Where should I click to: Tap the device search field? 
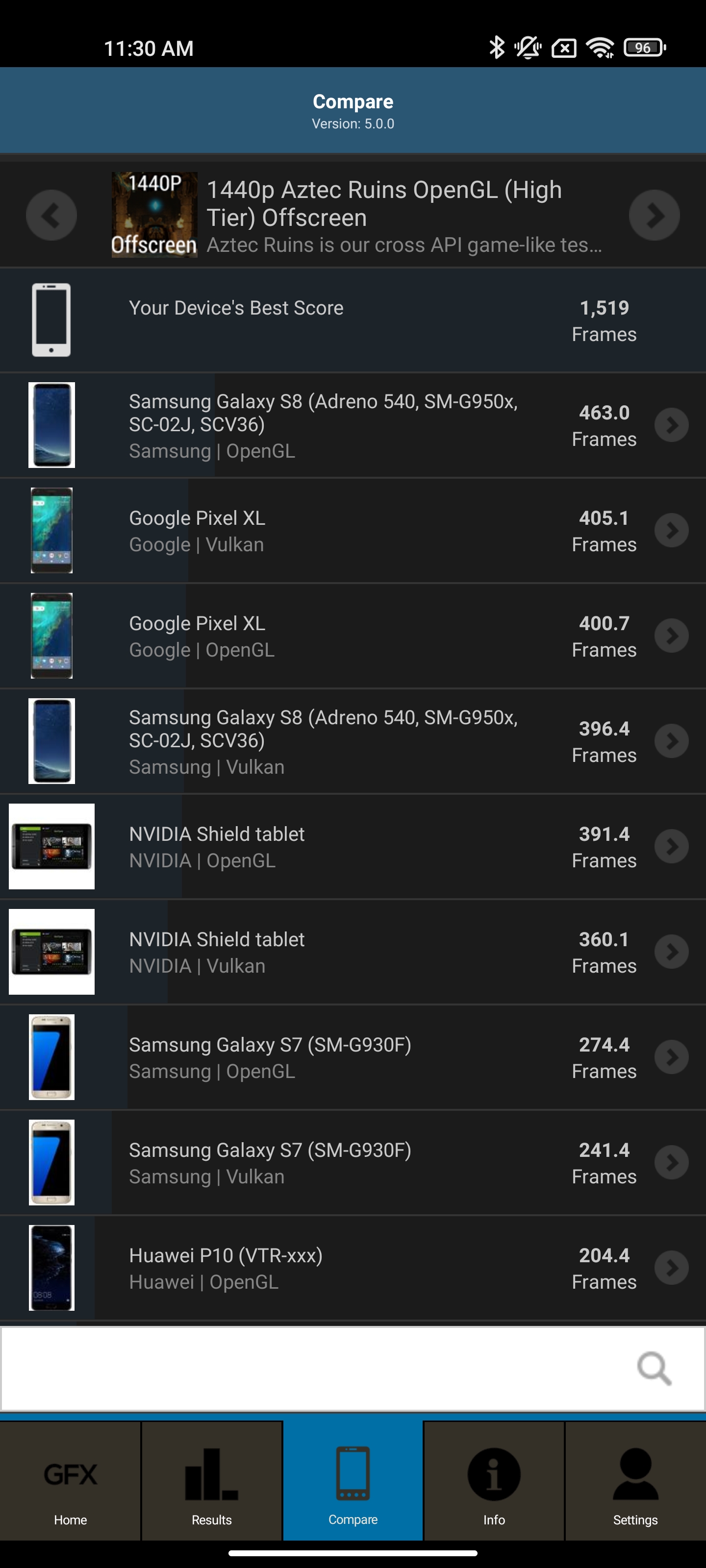click(317, 1369)
